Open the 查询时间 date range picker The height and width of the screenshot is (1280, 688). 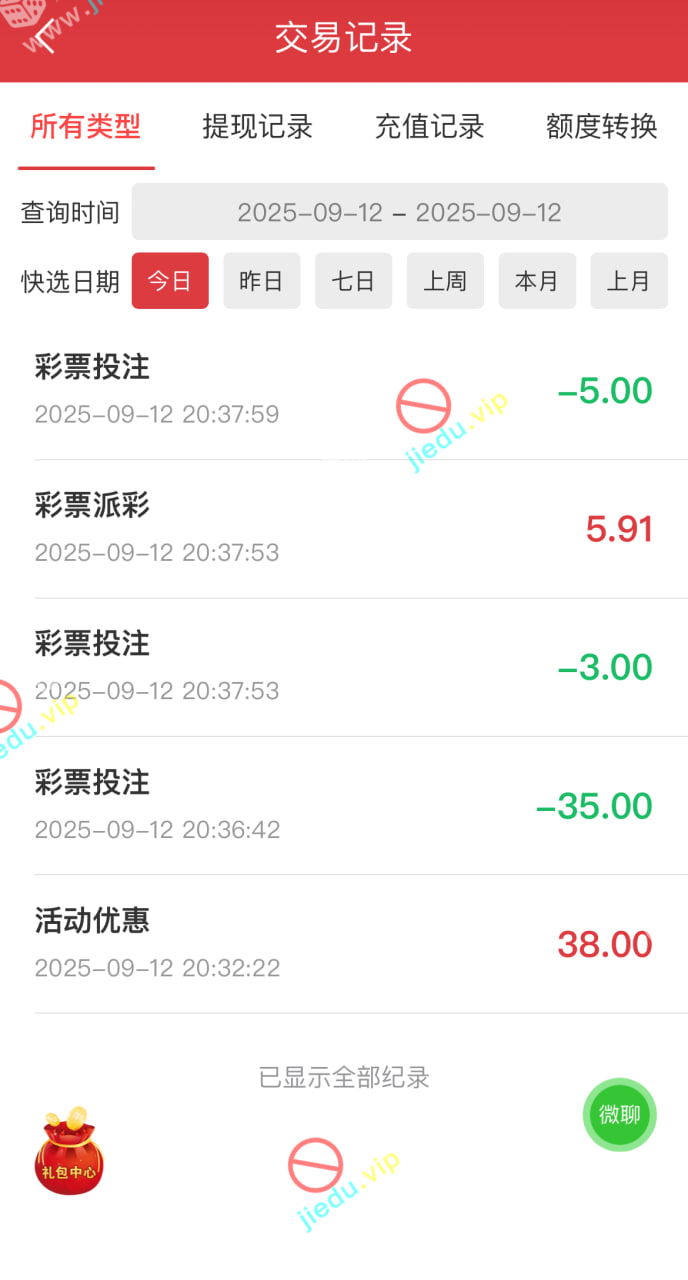tap(399, 212)
